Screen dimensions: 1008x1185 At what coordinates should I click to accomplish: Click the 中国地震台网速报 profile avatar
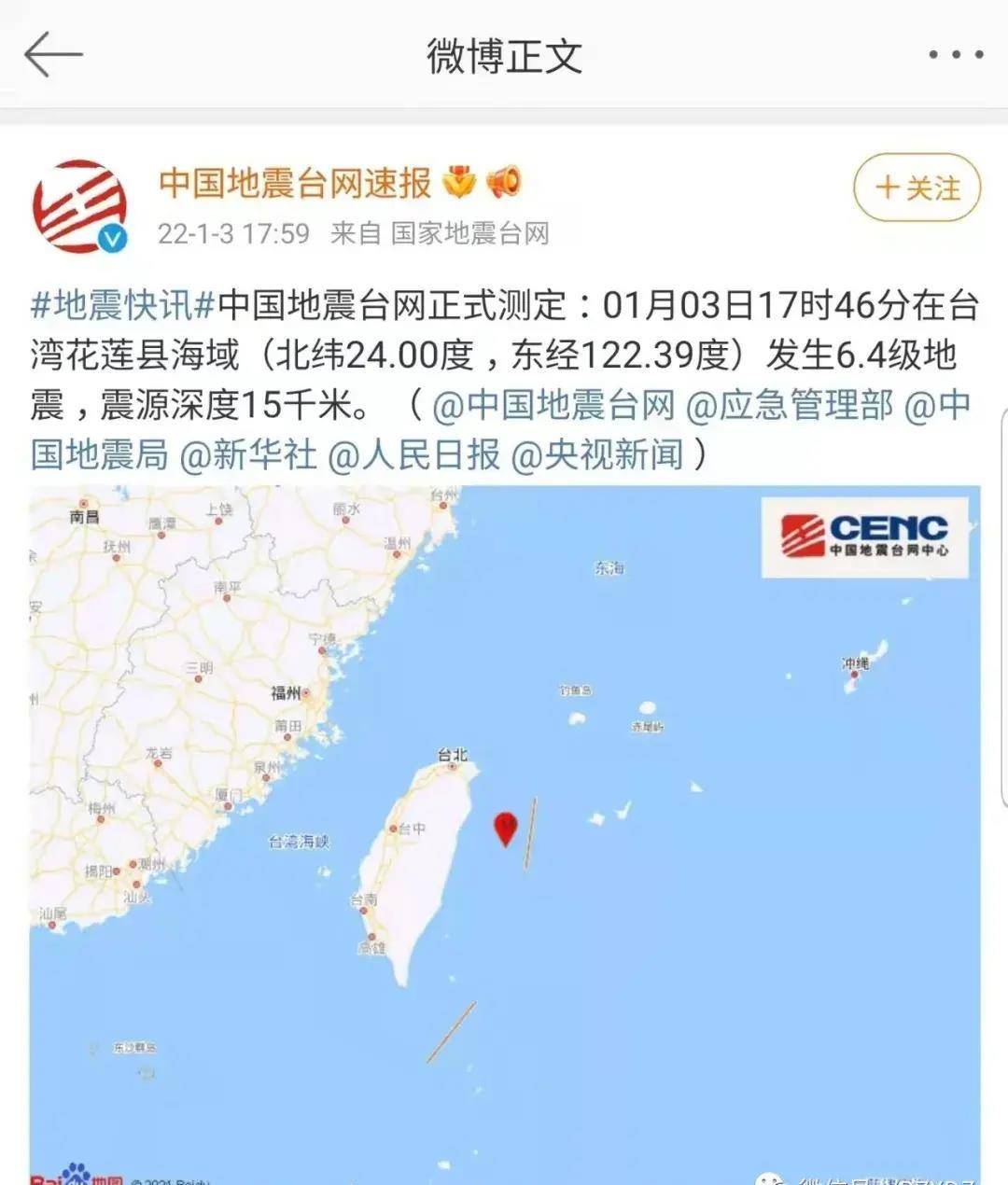pyautogui.click(x=77, y=201)
